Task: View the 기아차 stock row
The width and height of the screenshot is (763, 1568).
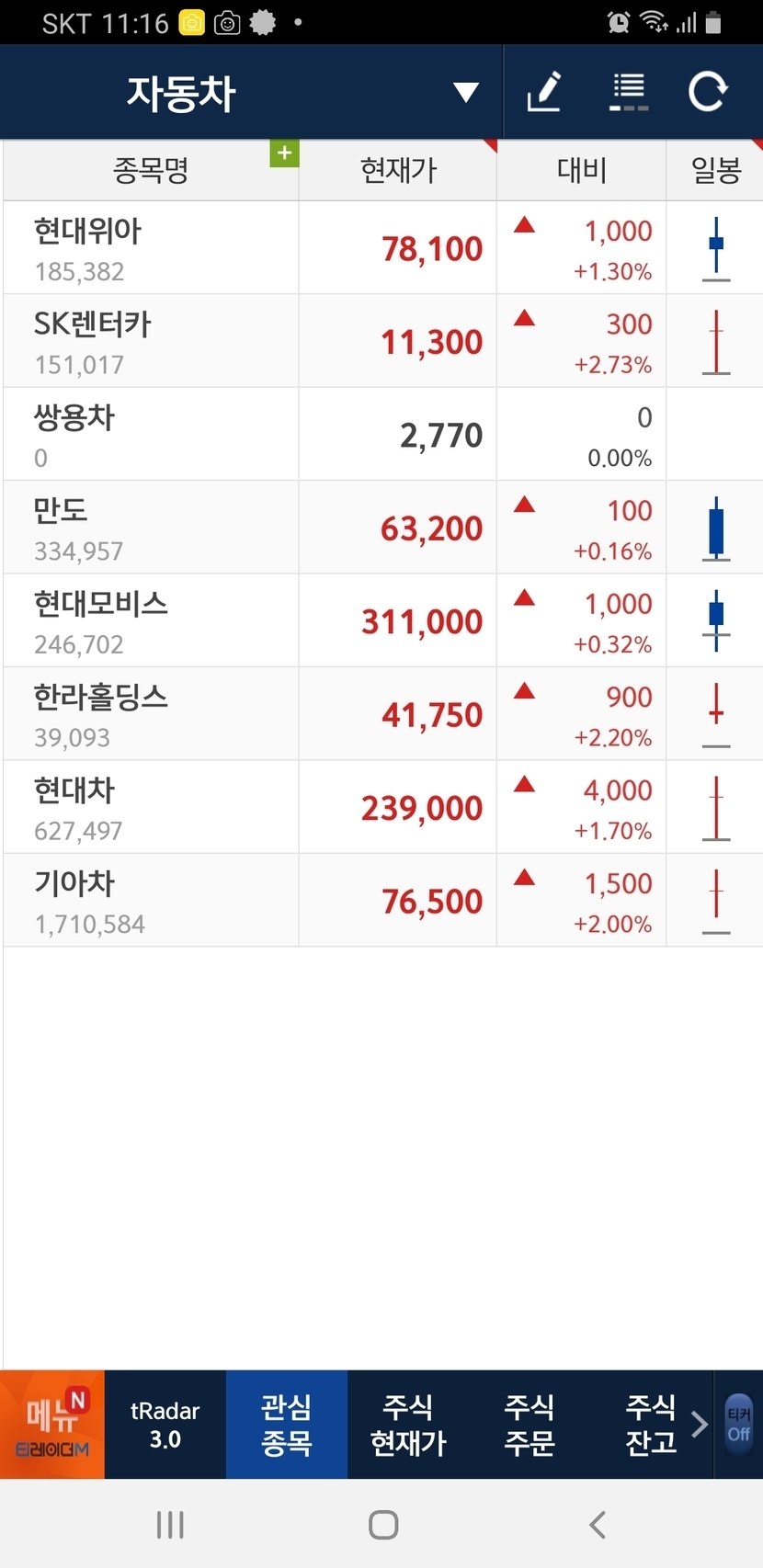Action: pos(152,902)
